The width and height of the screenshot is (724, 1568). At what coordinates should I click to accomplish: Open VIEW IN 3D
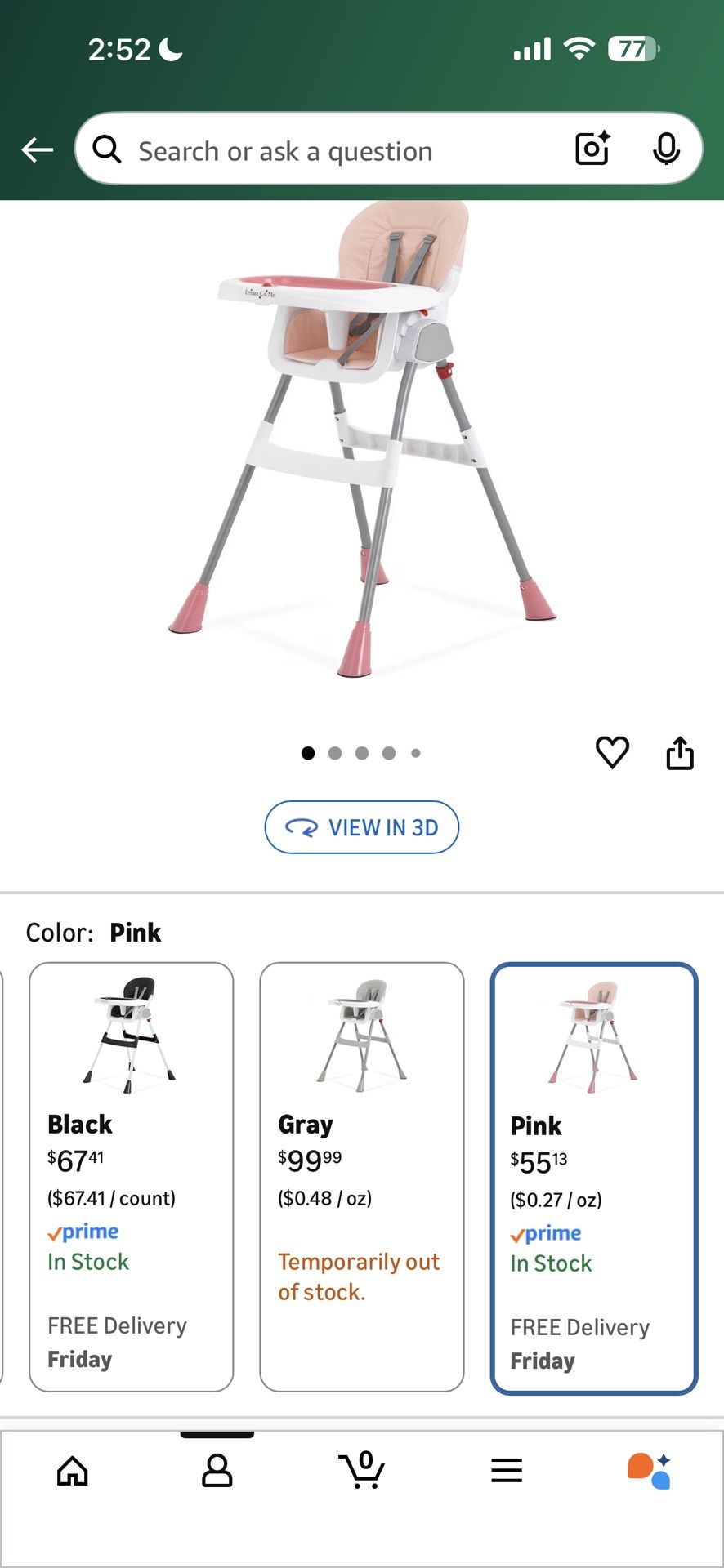pyautogui.click(x=361, y=827)
